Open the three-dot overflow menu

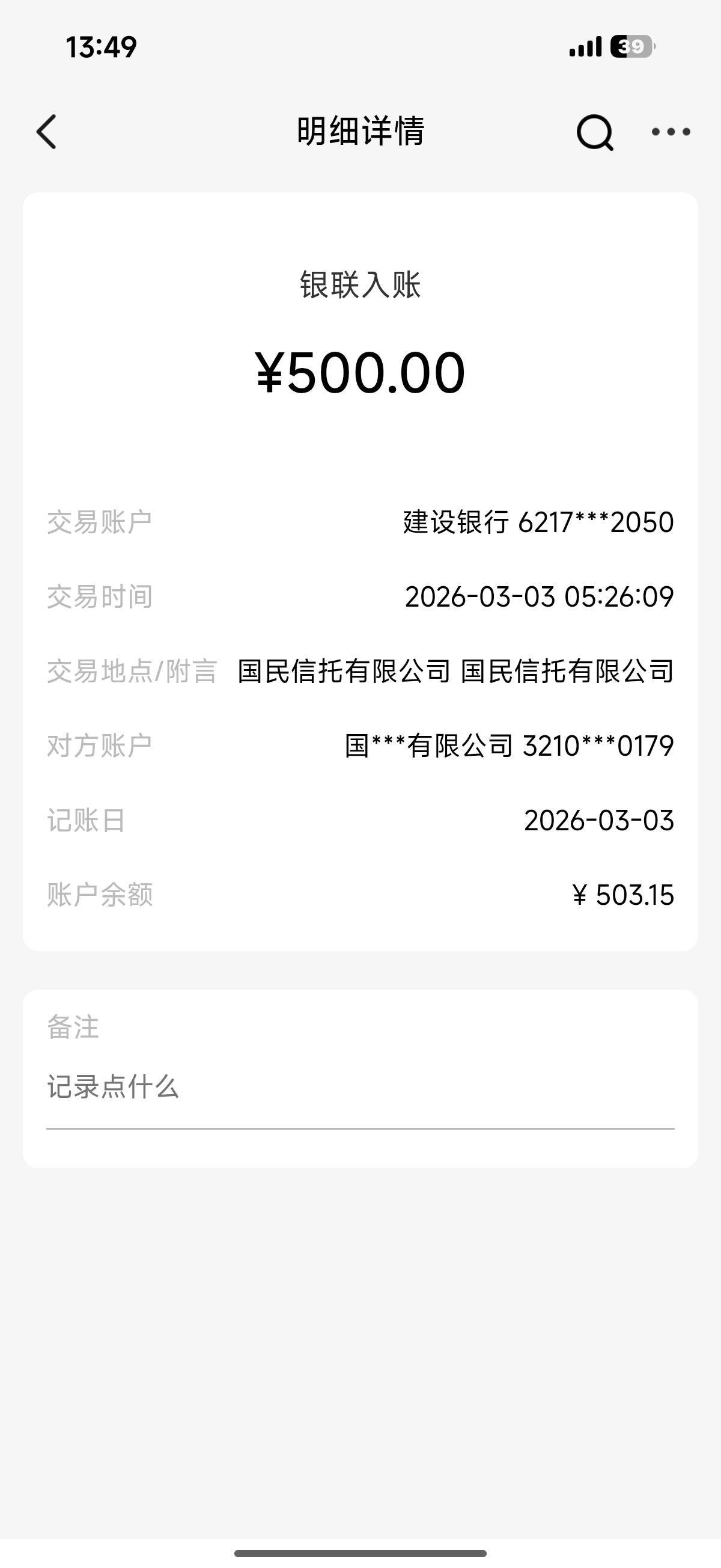(671, 132)
